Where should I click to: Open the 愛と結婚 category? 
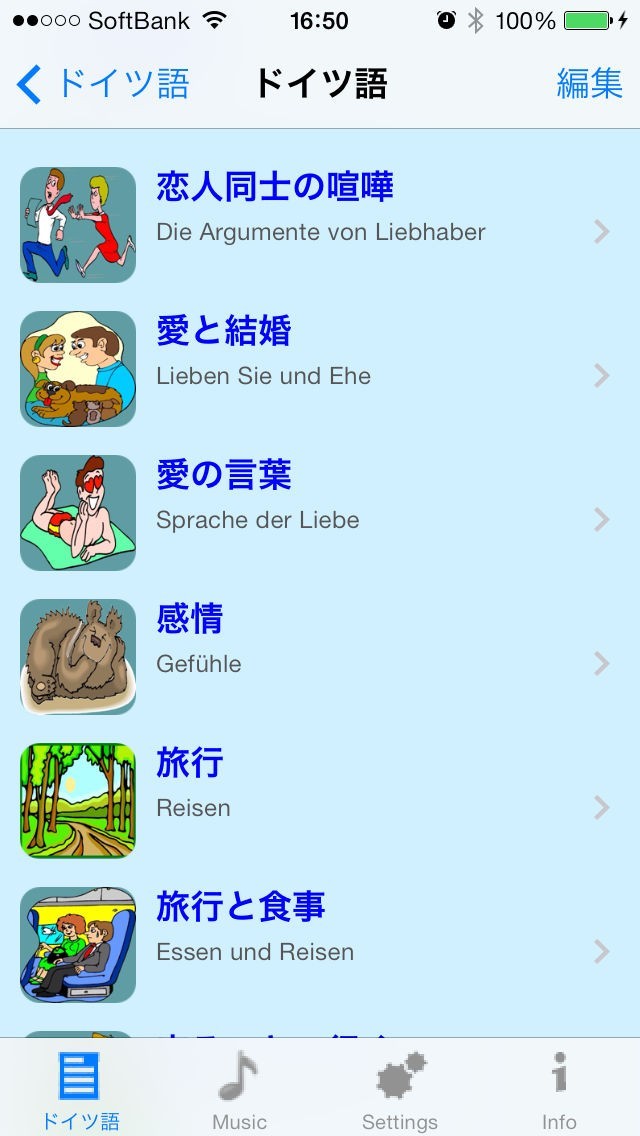(320, 369)
